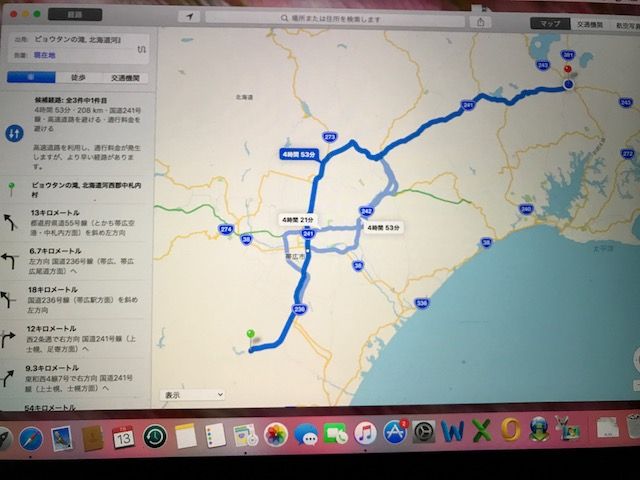Launch Photos from the Dock
Viewport: 640px width, 480px height.
pos(276,435)
